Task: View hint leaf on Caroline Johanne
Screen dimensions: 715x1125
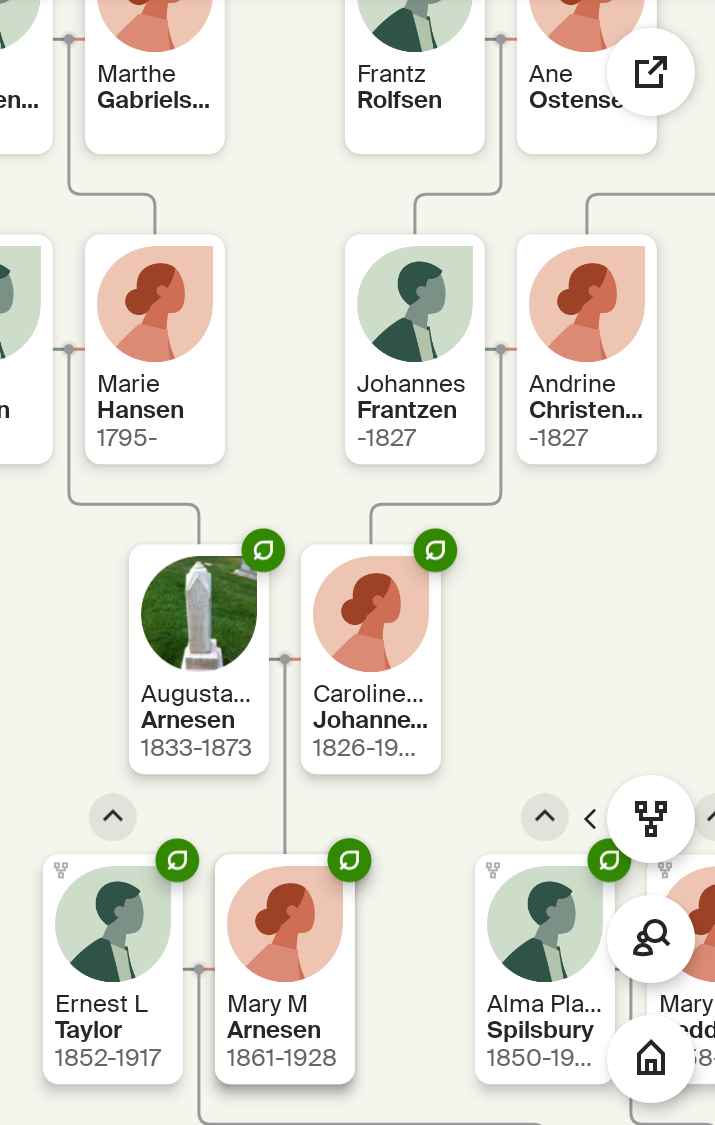Action: pos(435,550)
